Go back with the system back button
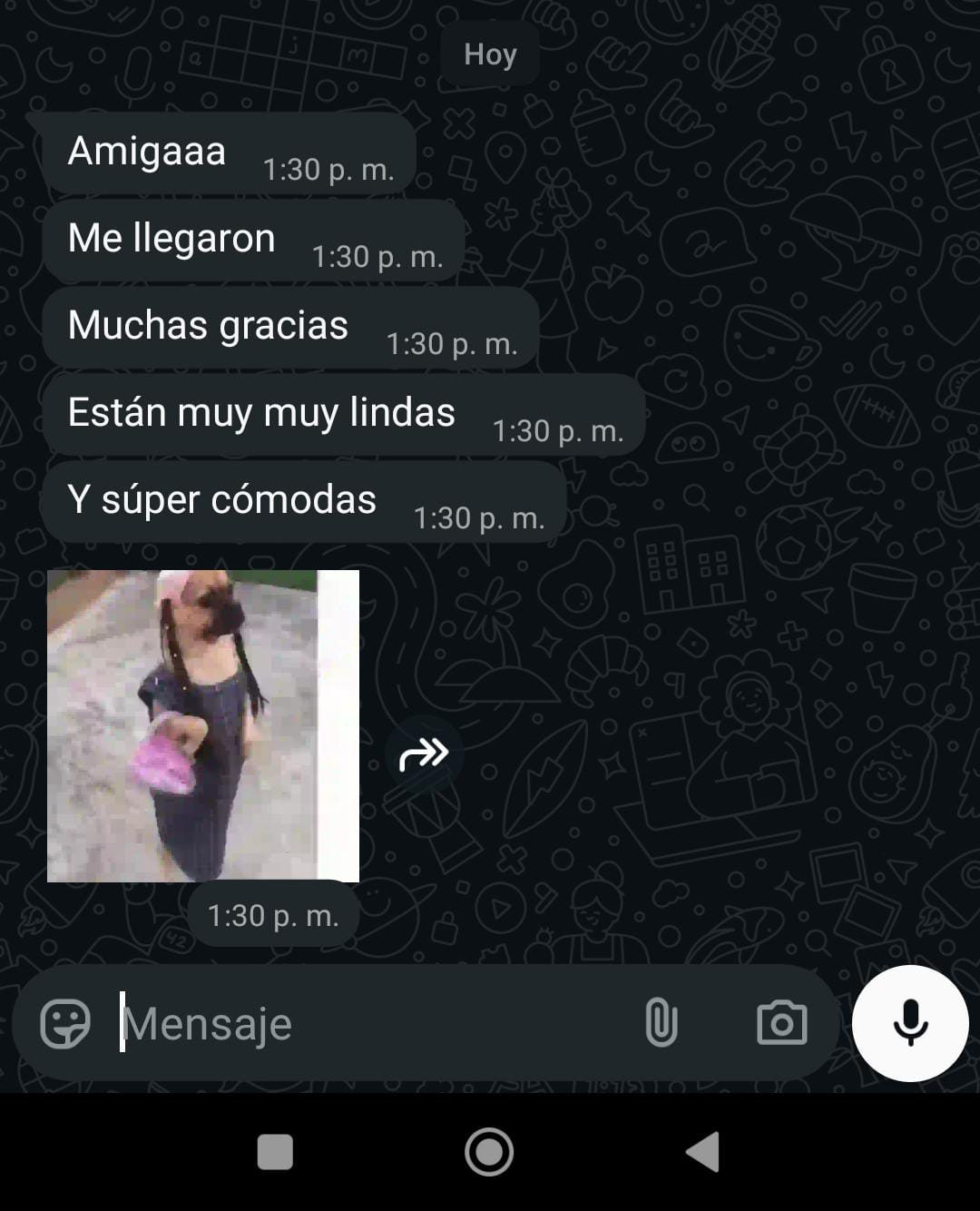The image size is (980, 1211). coord(703,1152)
